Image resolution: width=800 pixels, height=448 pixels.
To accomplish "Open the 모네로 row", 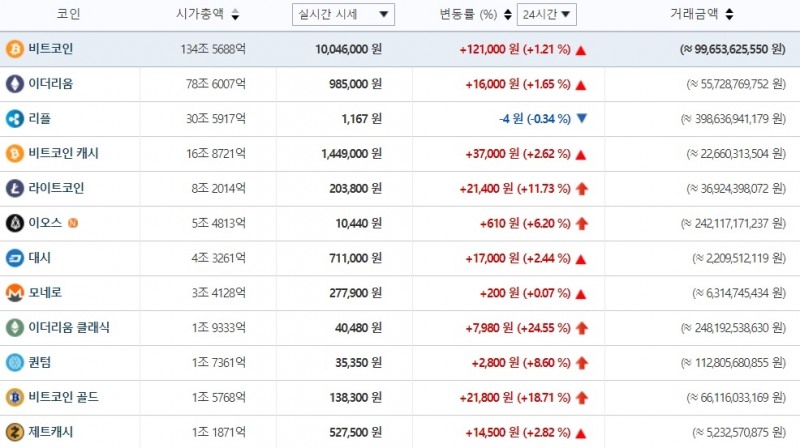I will [x=45, y=293].
